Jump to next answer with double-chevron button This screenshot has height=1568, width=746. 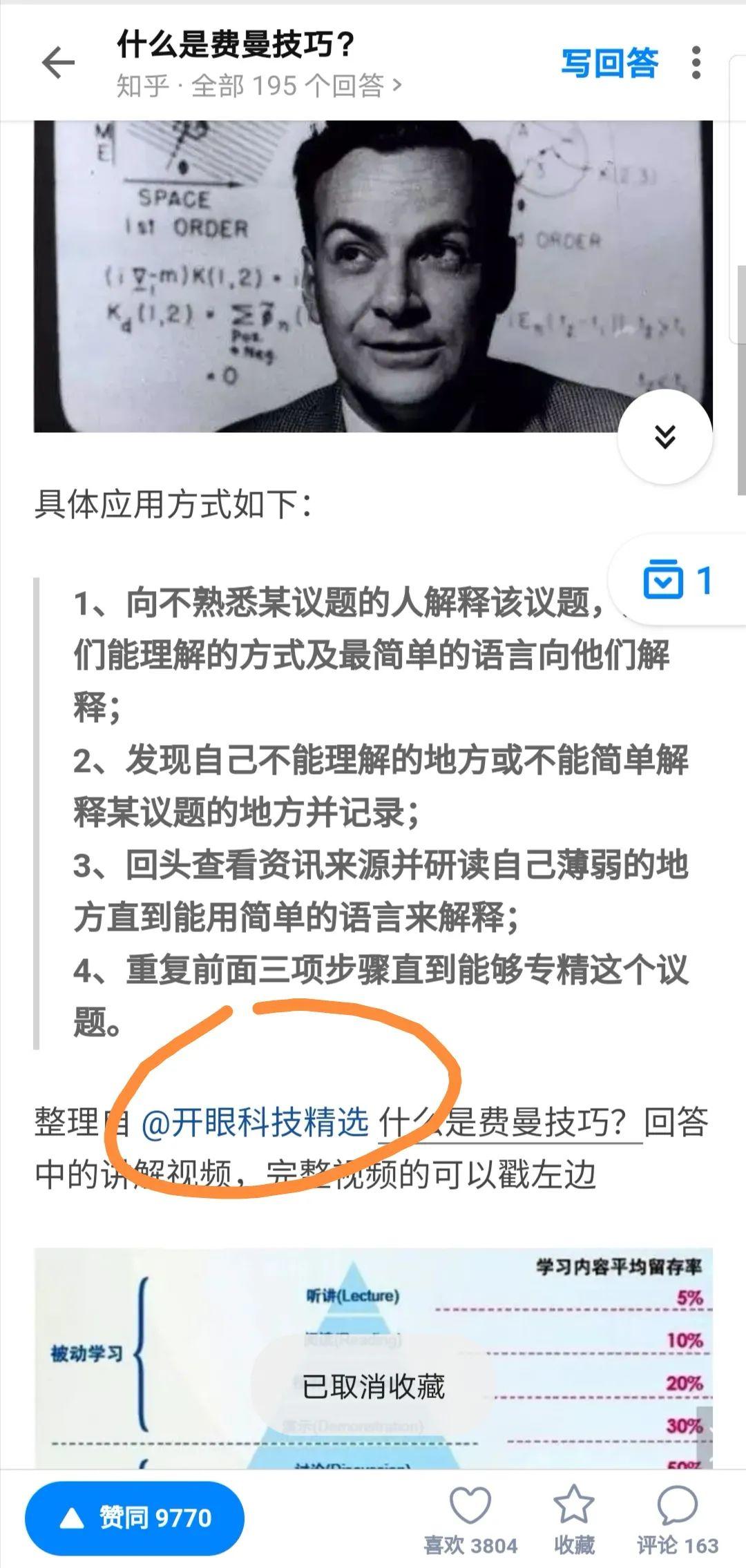664,437
